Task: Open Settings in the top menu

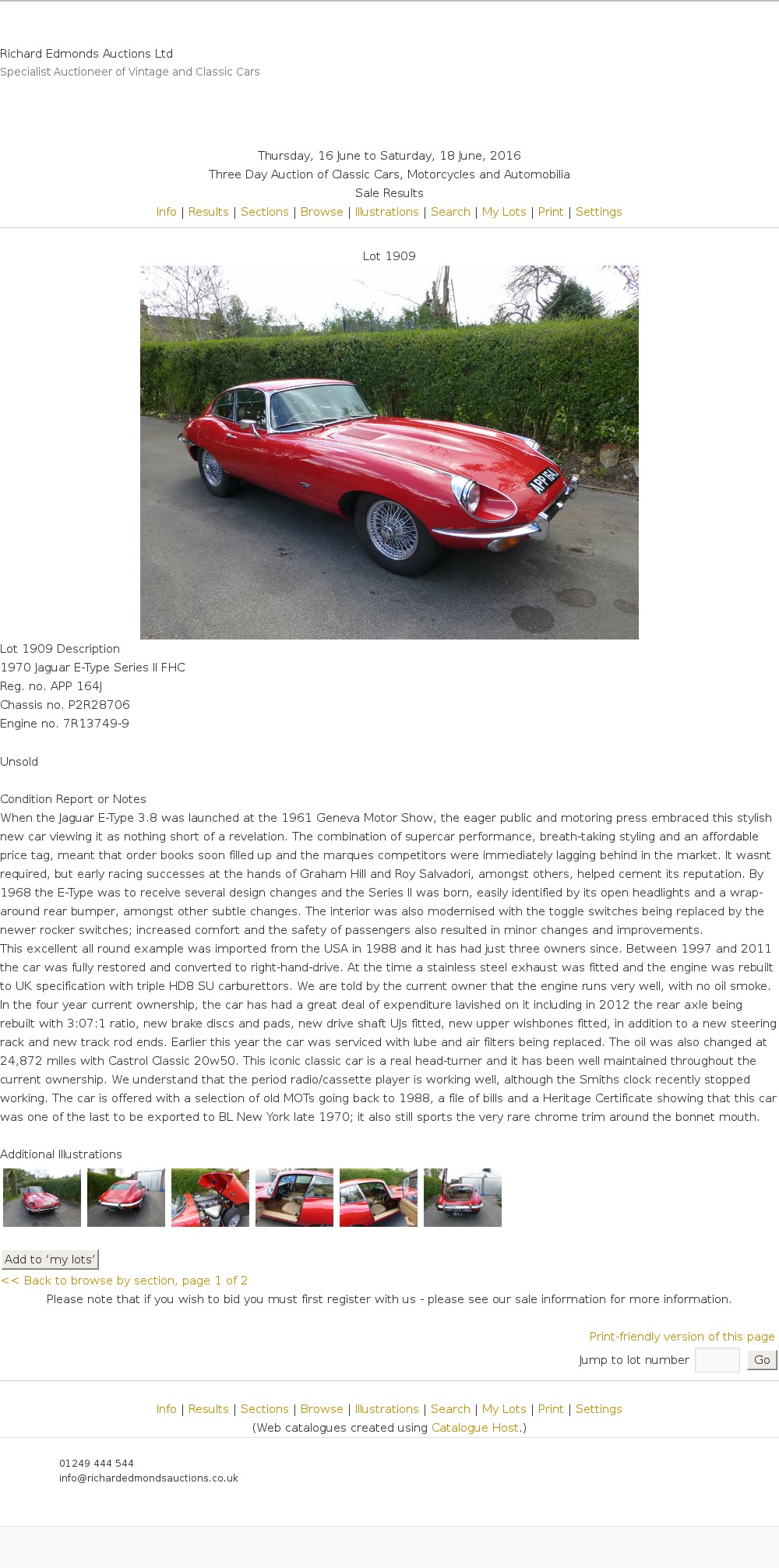Action: click(598, 212)
